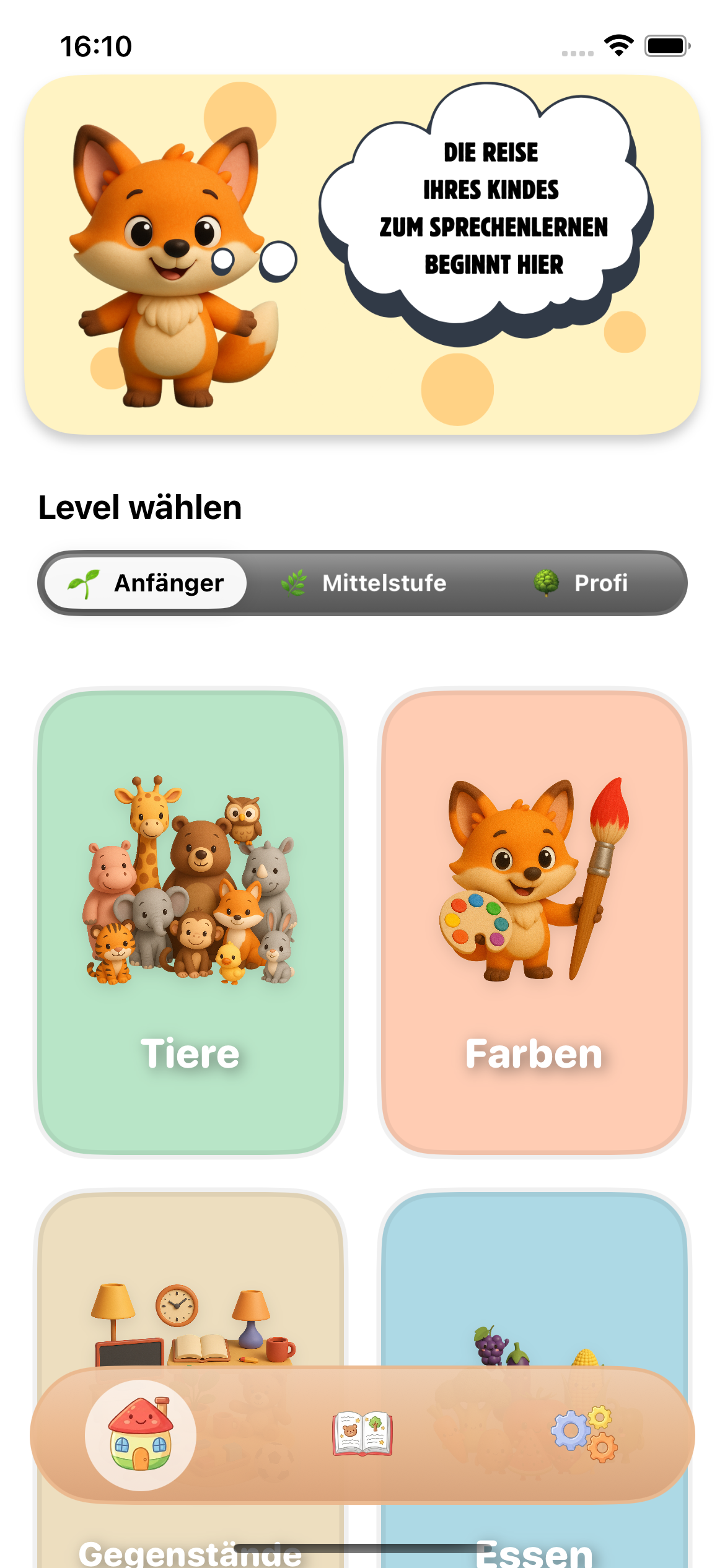Switch to the Mittelstufe level
Image resolution: width=725 pixels, height=1568 pixels.
363,583
